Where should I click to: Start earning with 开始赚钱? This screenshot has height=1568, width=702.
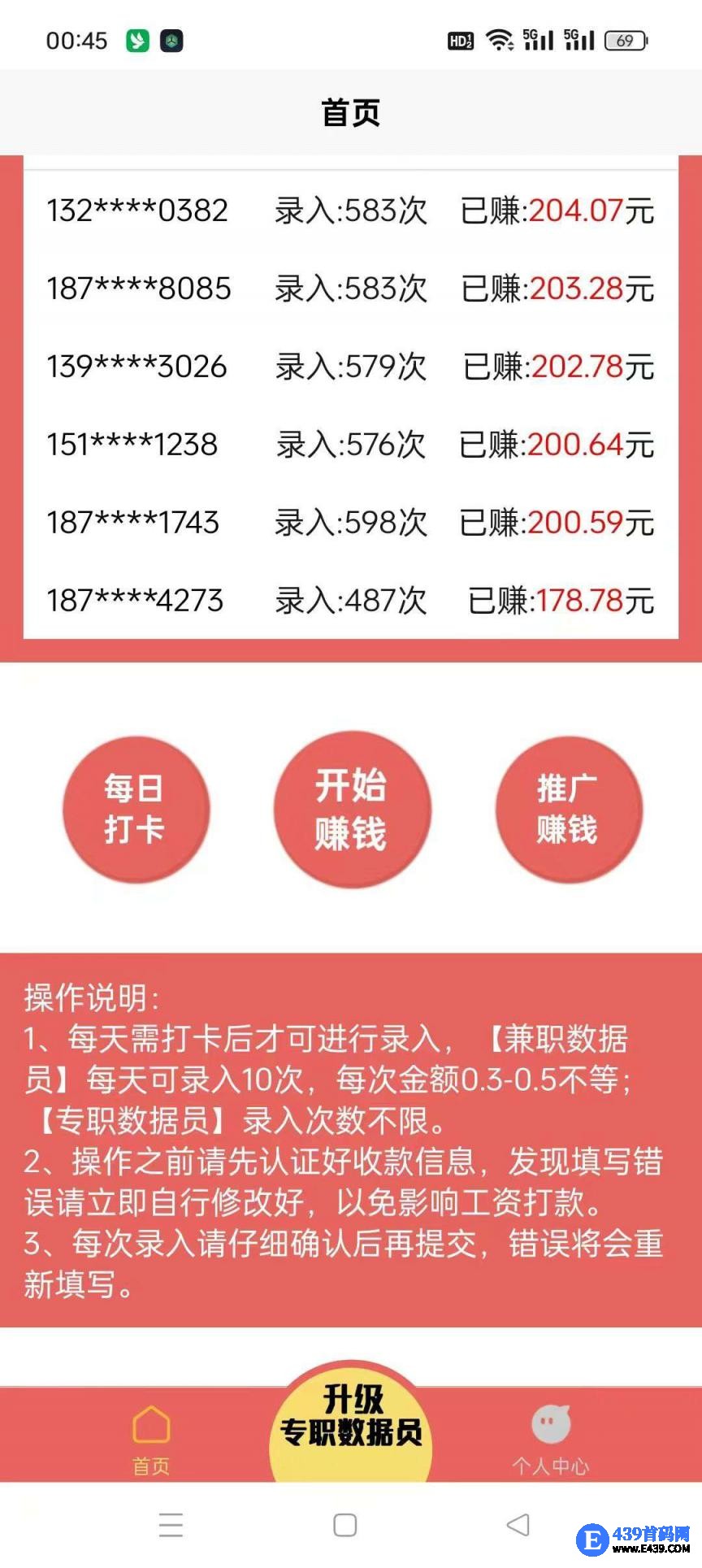[x=351, y=810]
